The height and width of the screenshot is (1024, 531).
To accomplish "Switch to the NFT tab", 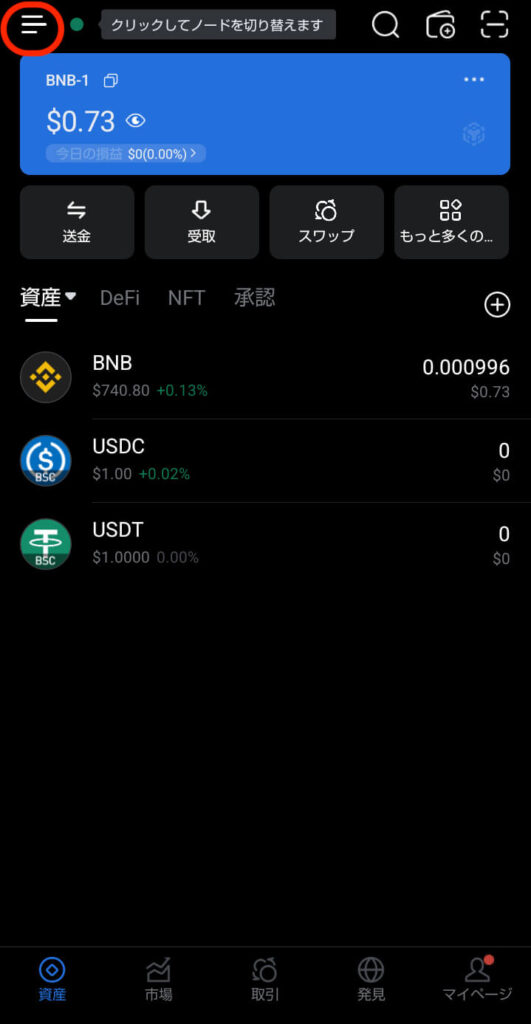I will point(186,298).
